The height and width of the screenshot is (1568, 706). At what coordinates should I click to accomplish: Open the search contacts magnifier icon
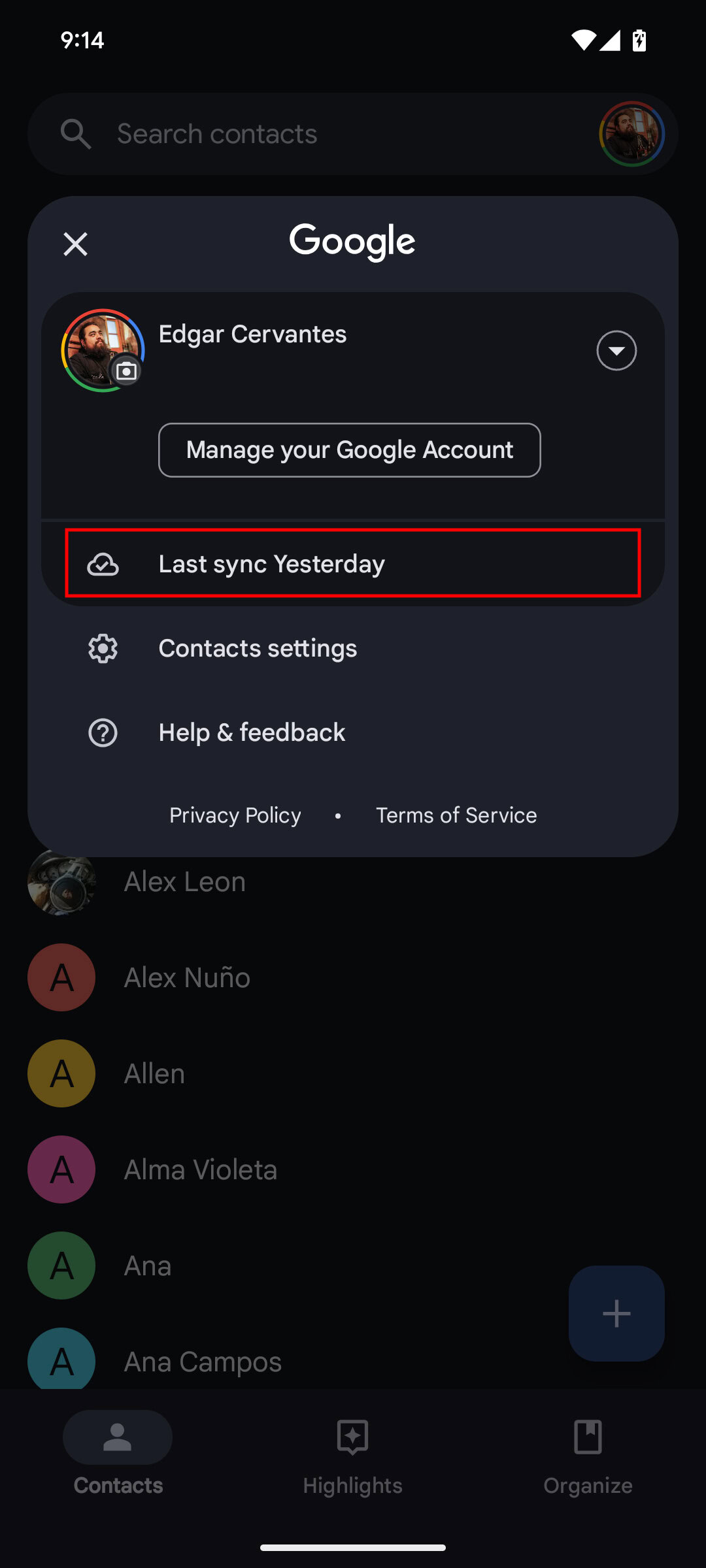click(x=76, y=134)
